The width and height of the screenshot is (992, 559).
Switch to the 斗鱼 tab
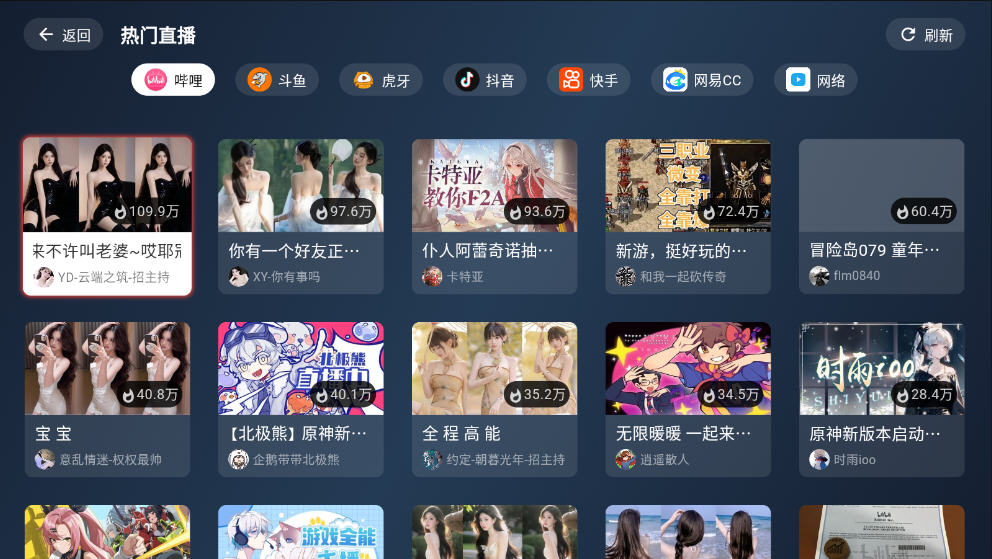click(277, 80)
